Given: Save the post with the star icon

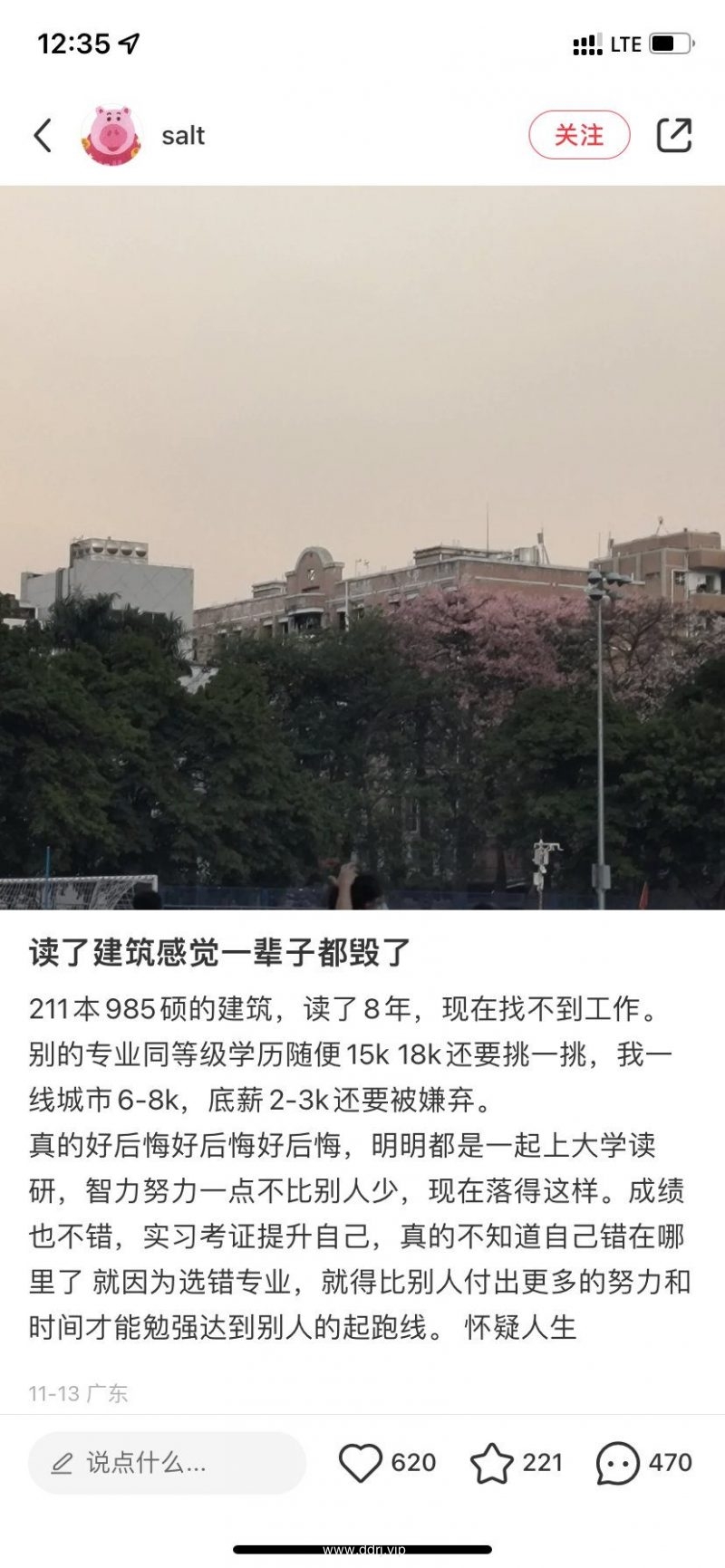Looking at the screenshot, I should point(491,1462).
